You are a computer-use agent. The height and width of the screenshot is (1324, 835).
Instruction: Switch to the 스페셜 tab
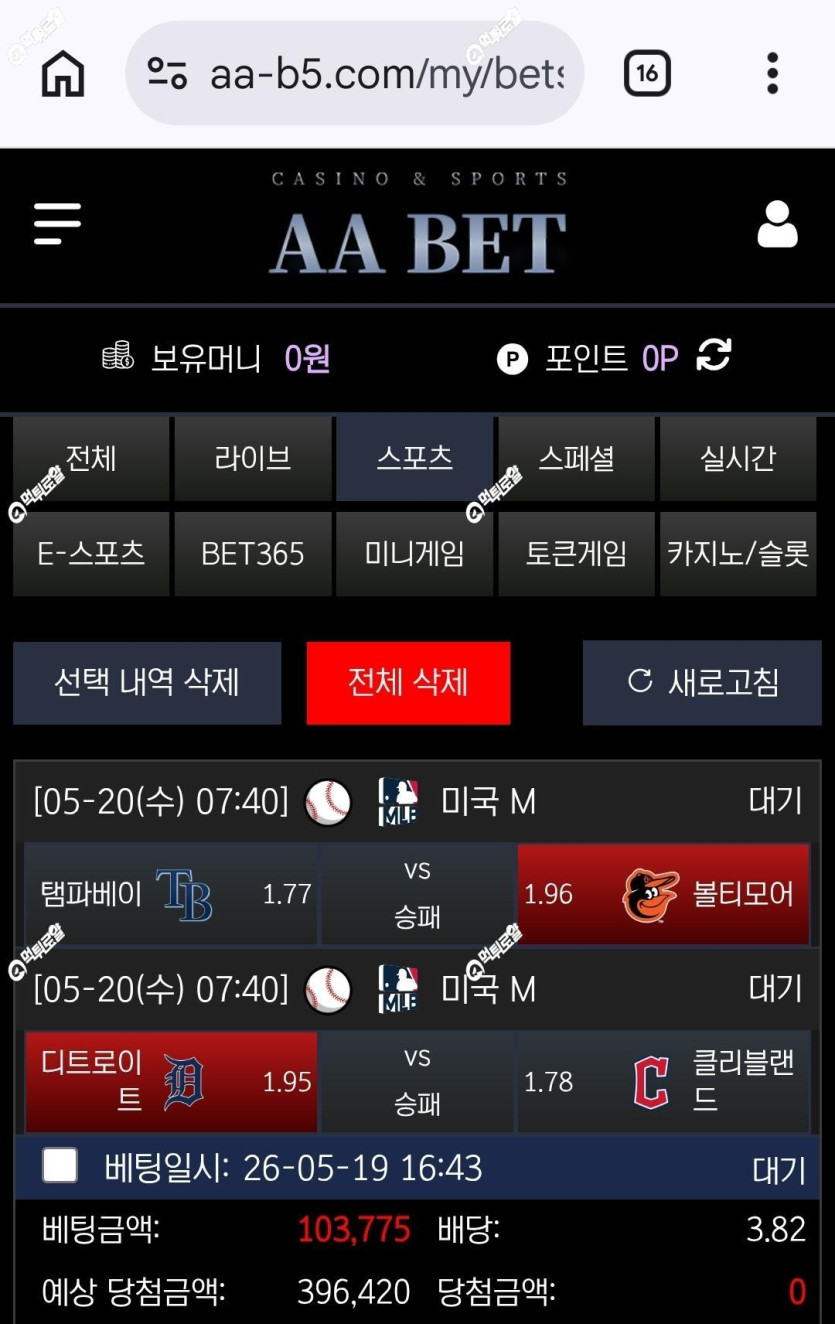(x=577, y=459)
